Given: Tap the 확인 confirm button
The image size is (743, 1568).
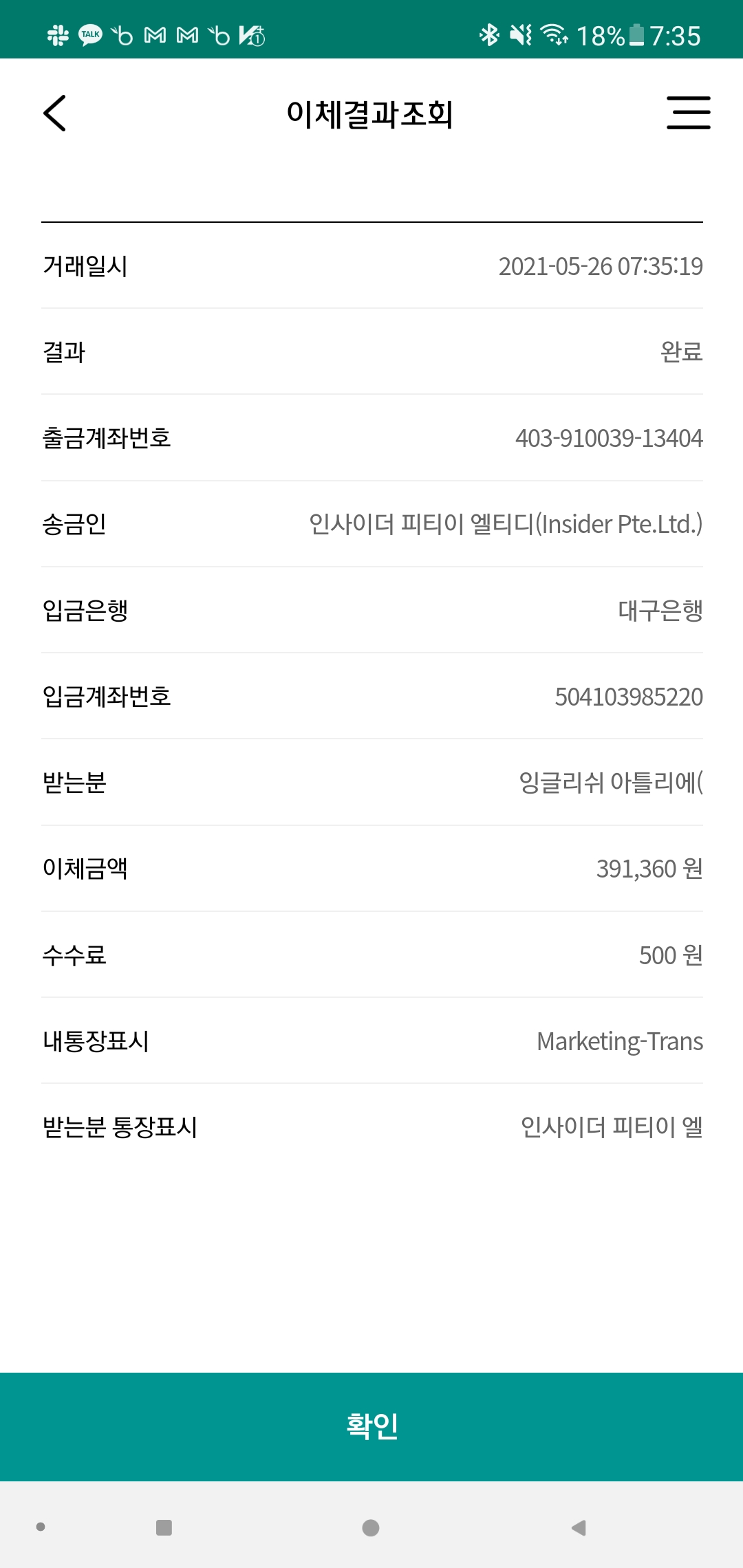Looking at the screenshot, I should [371, 1426].
